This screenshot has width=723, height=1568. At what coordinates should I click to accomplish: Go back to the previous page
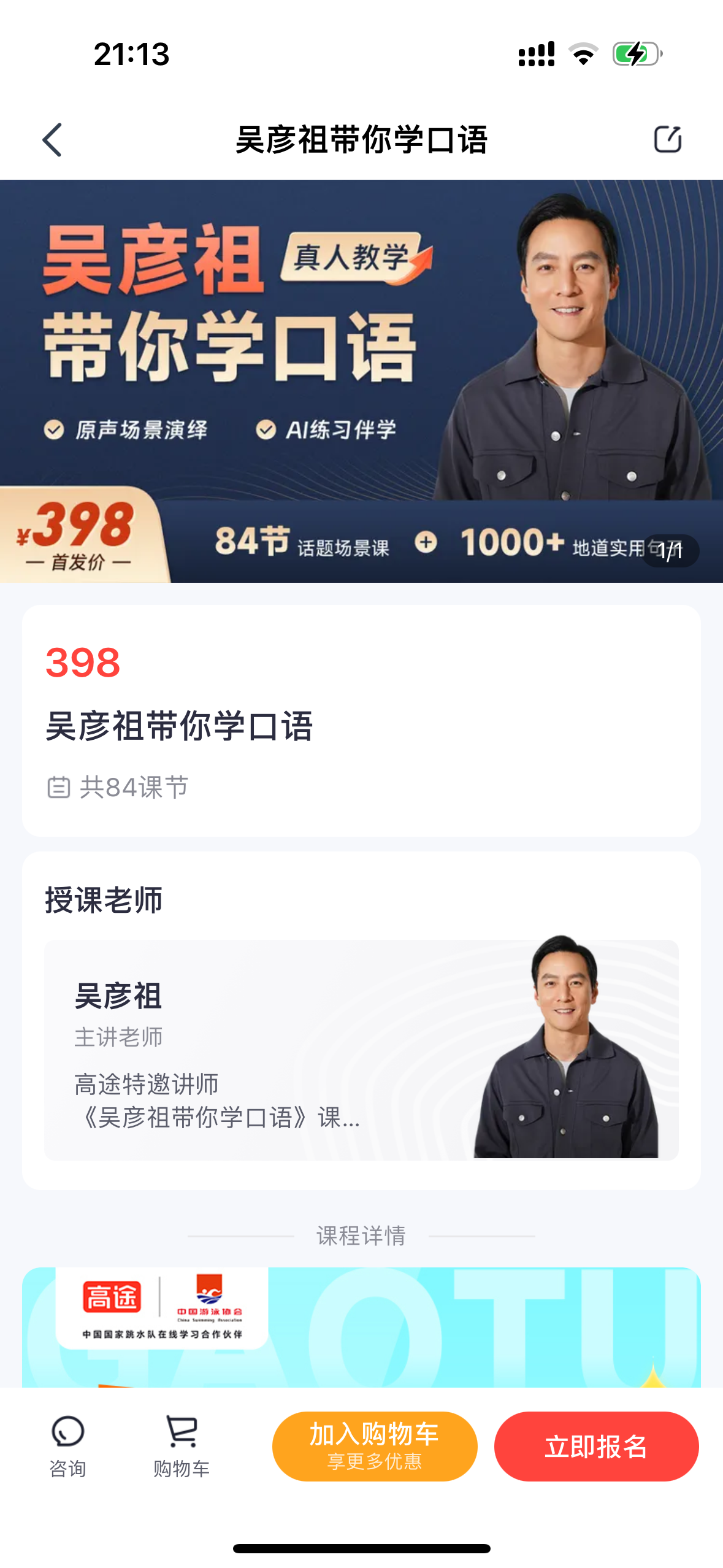(53, 140)
